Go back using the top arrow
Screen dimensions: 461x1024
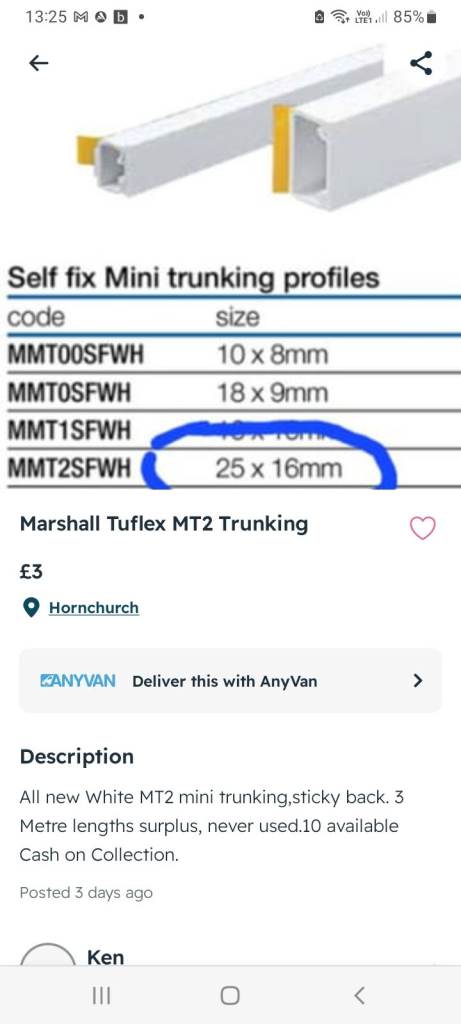coord(39,63)
